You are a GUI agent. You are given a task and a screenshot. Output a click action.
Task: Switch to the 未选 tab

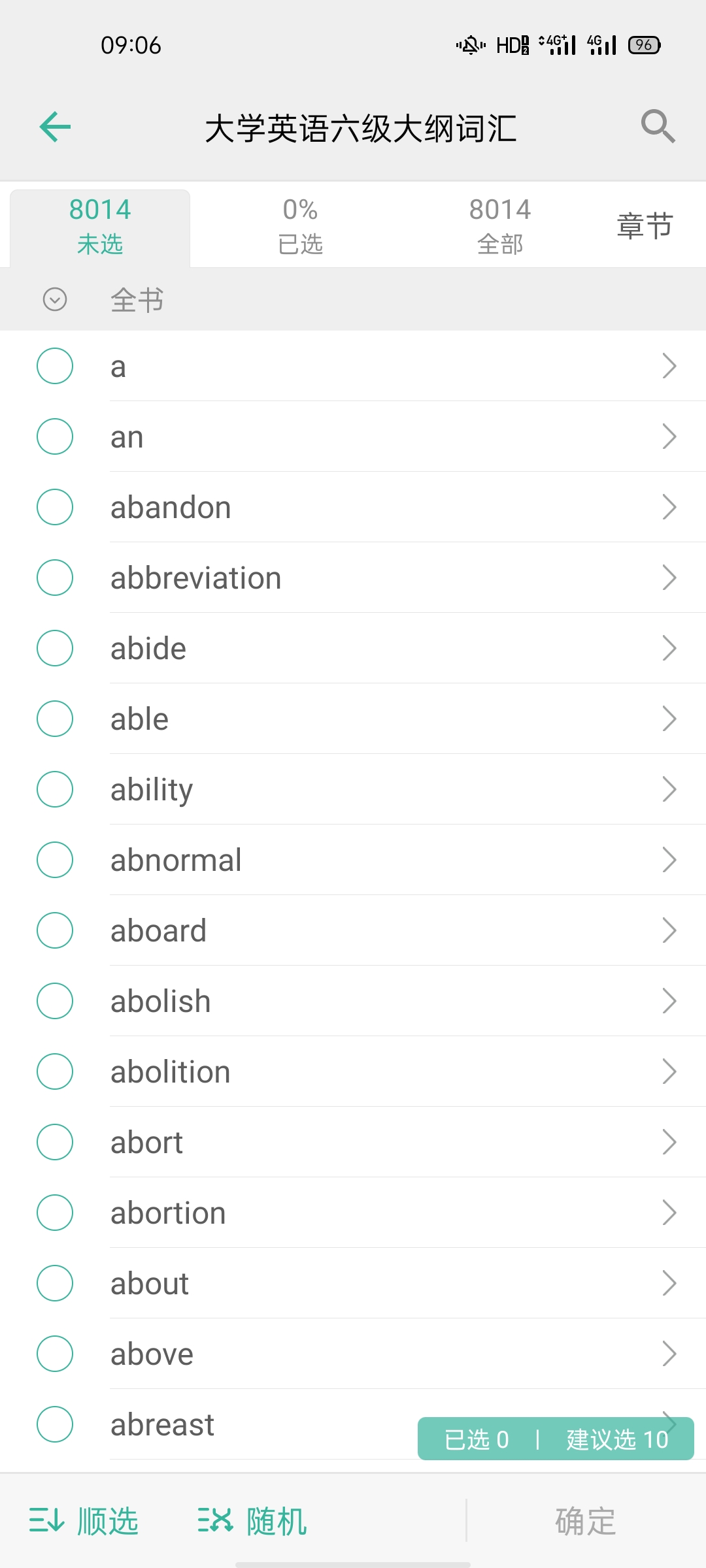tap(100, 226)
